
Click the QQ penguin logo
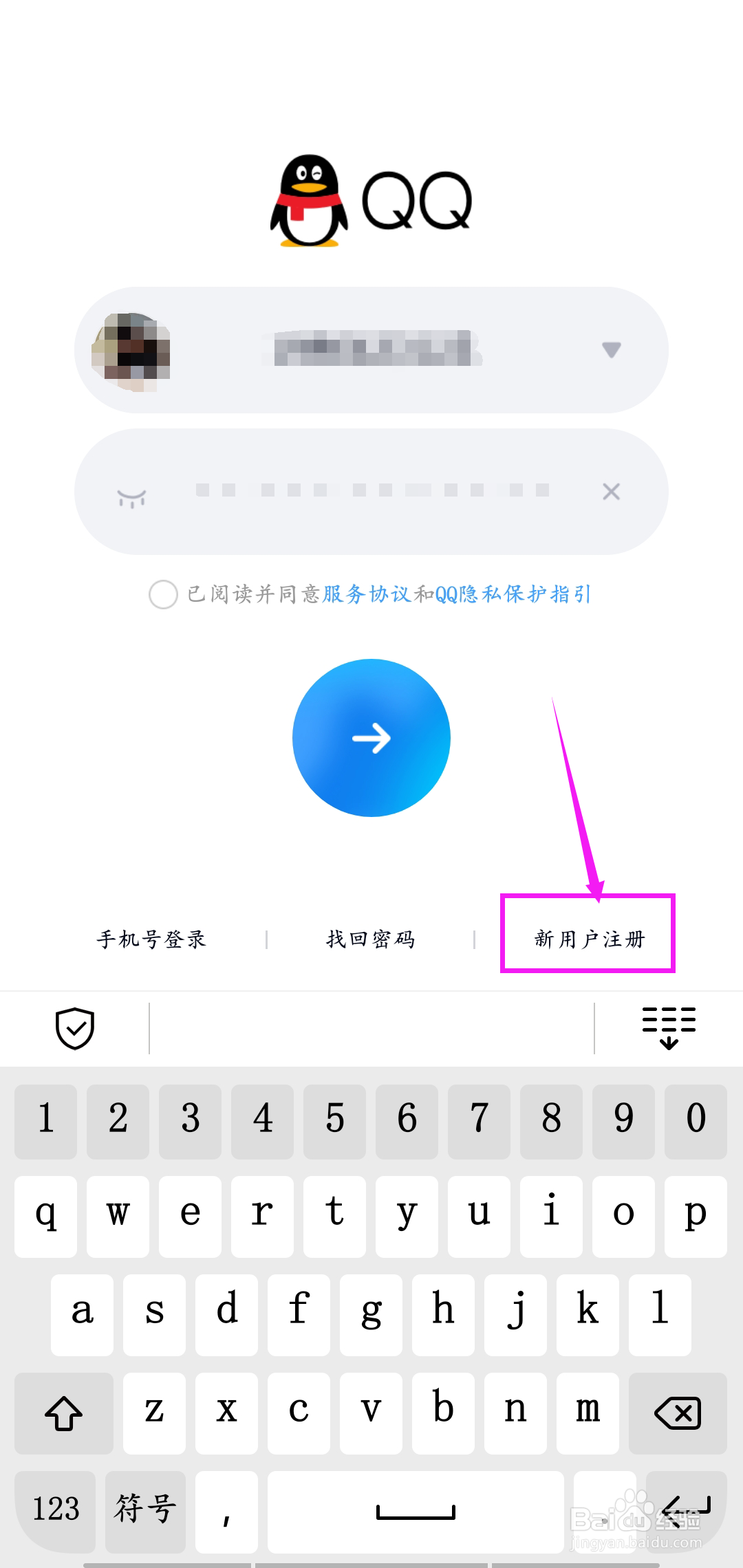(309, 201)
